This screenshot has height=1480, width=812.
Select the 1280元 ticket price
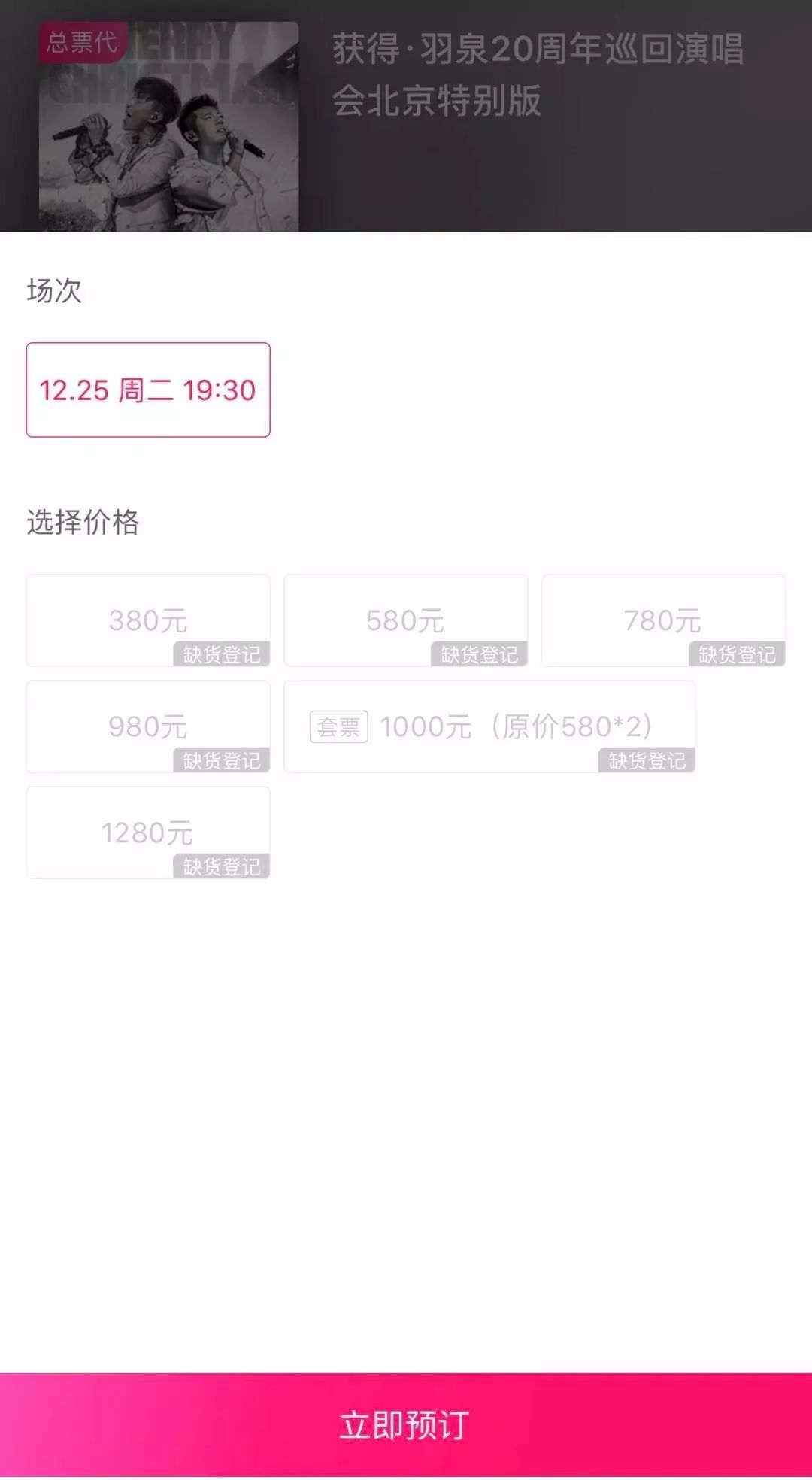[x=148, y=832]
